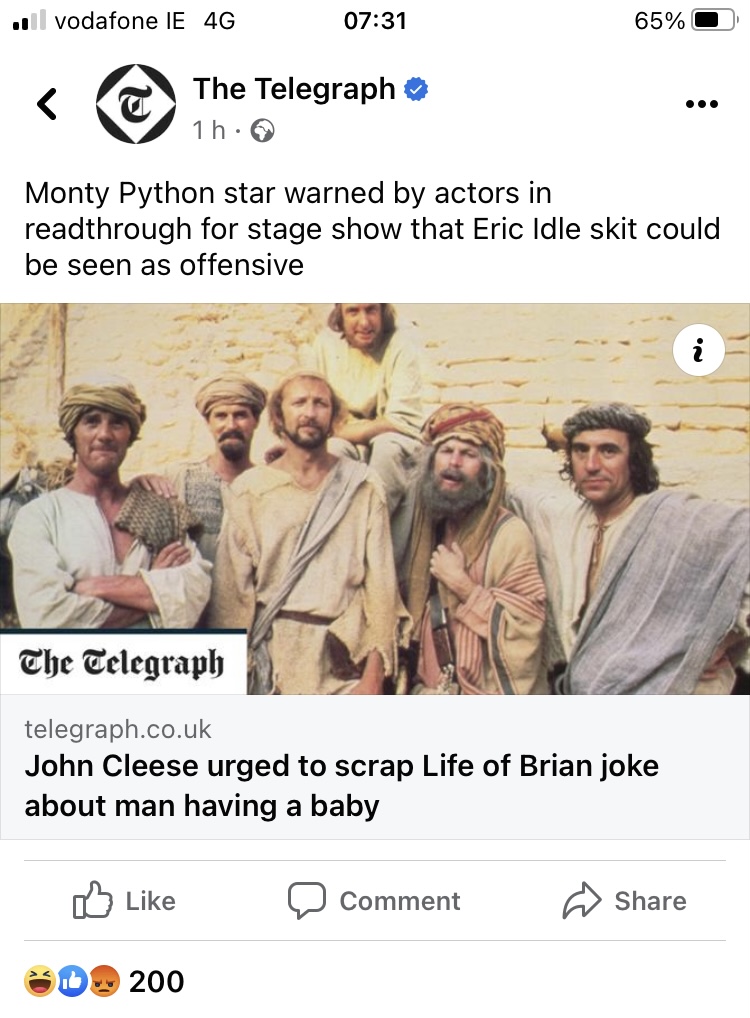Open the post's three-dot options menu
Viewport: 750px width, 1018px height.
[702, 104]
